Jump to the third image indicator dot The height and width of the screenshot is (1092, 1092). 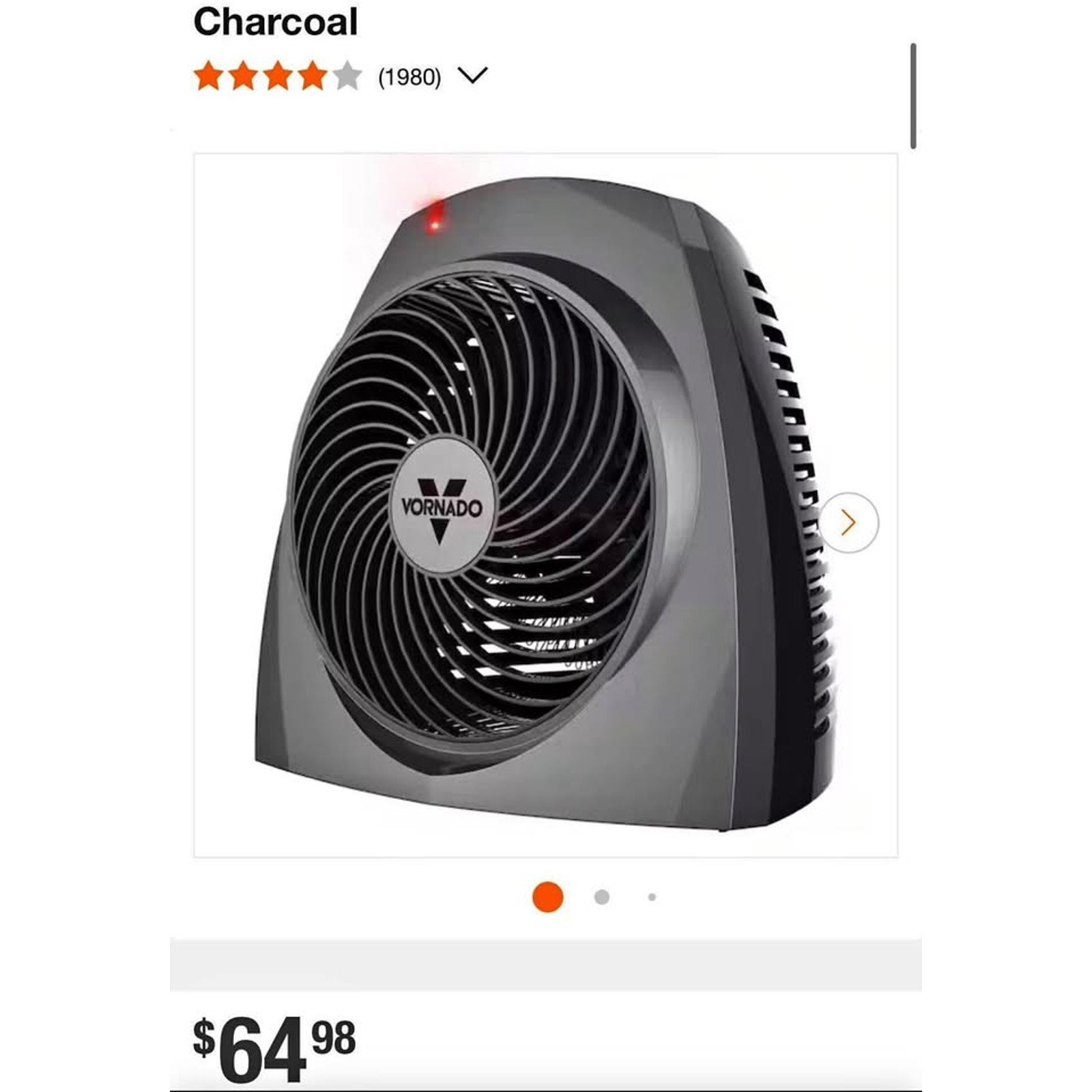(x=652, y=897)
